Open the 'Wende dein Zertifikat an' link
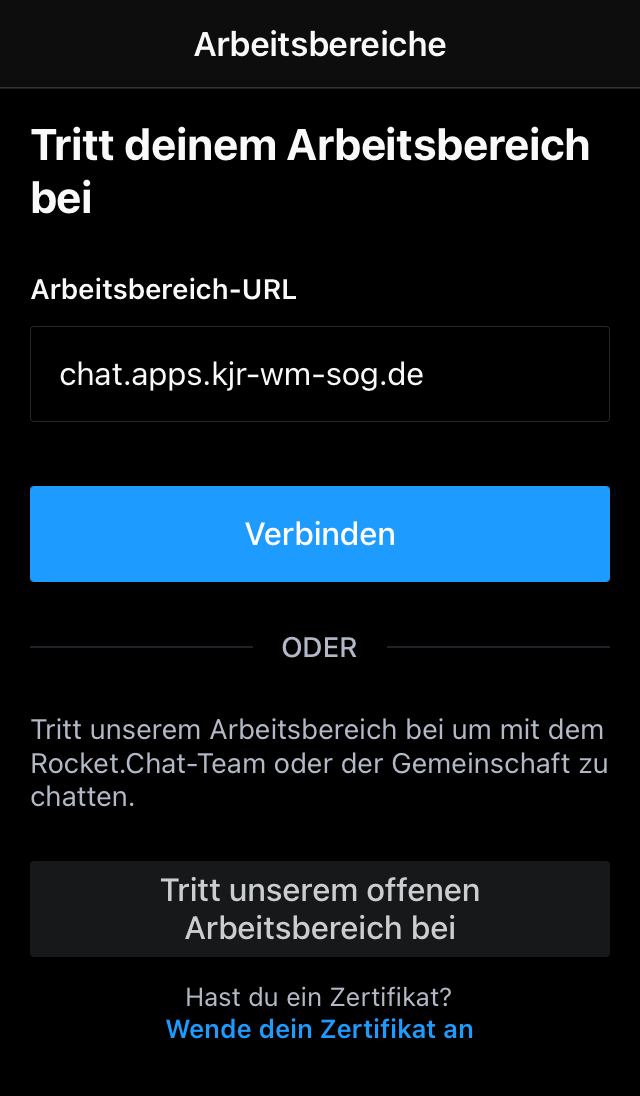 [320, 1029]
